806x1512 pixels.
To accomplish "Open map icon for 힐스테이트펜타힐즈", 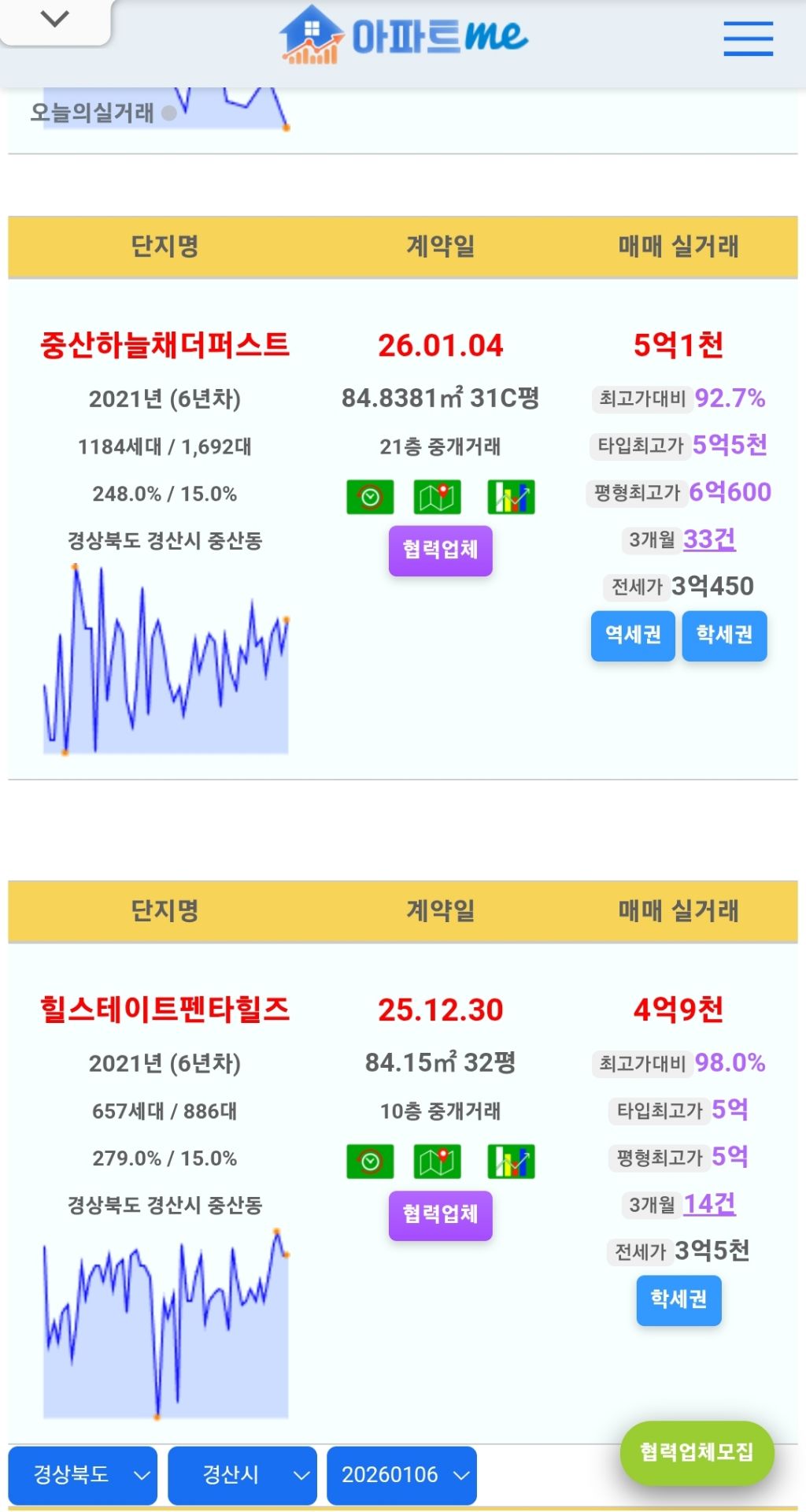I will coord(438,1162).
